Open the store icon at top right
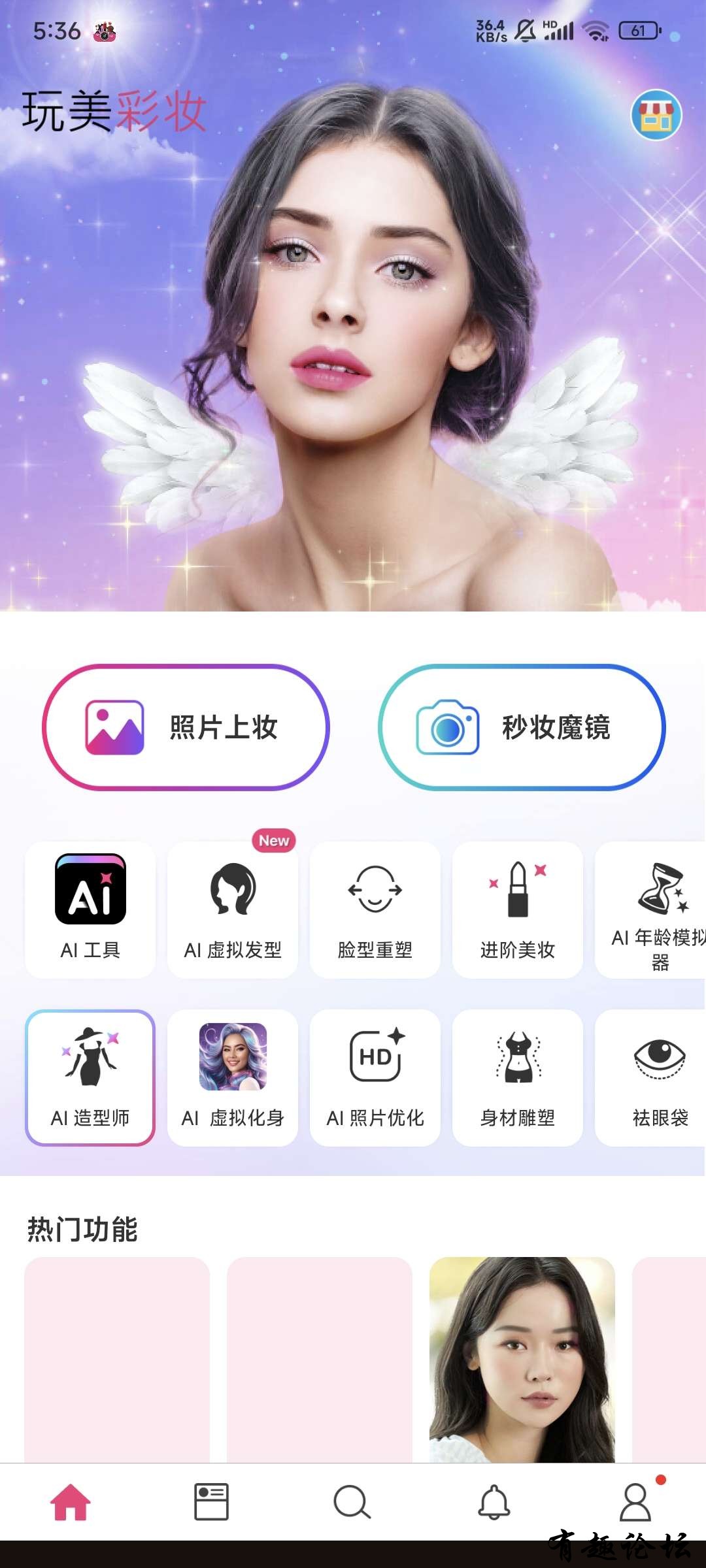Viewport: 706px width, 1568px height. pyautogui.click(x=656, y=115)
